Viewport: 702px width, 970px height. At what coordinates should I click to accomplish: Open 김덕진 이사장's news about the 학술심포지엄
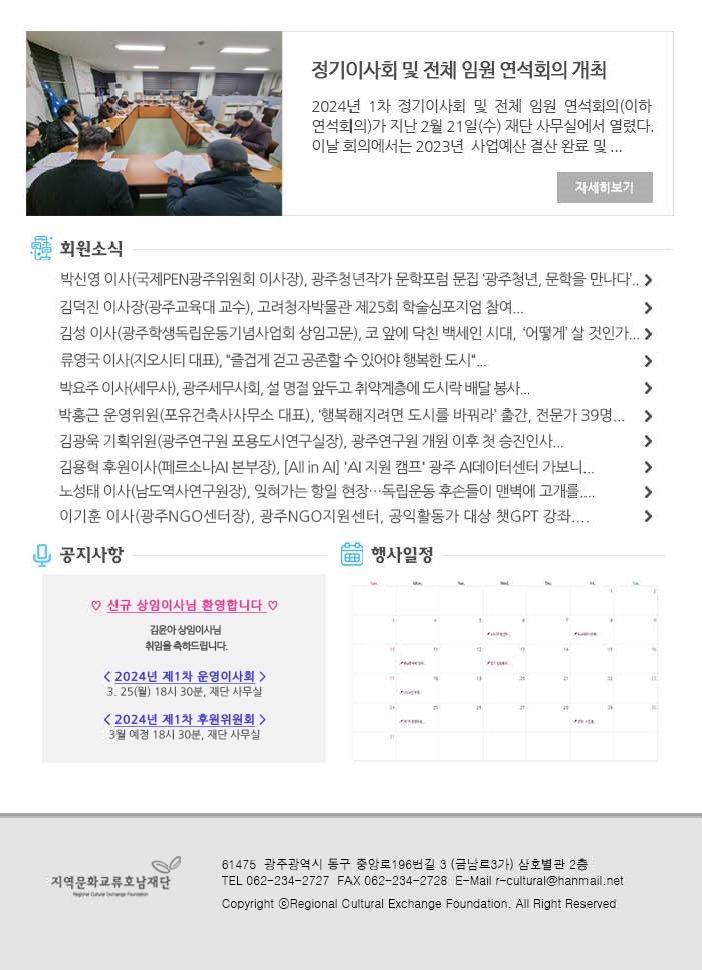(292, 307)
